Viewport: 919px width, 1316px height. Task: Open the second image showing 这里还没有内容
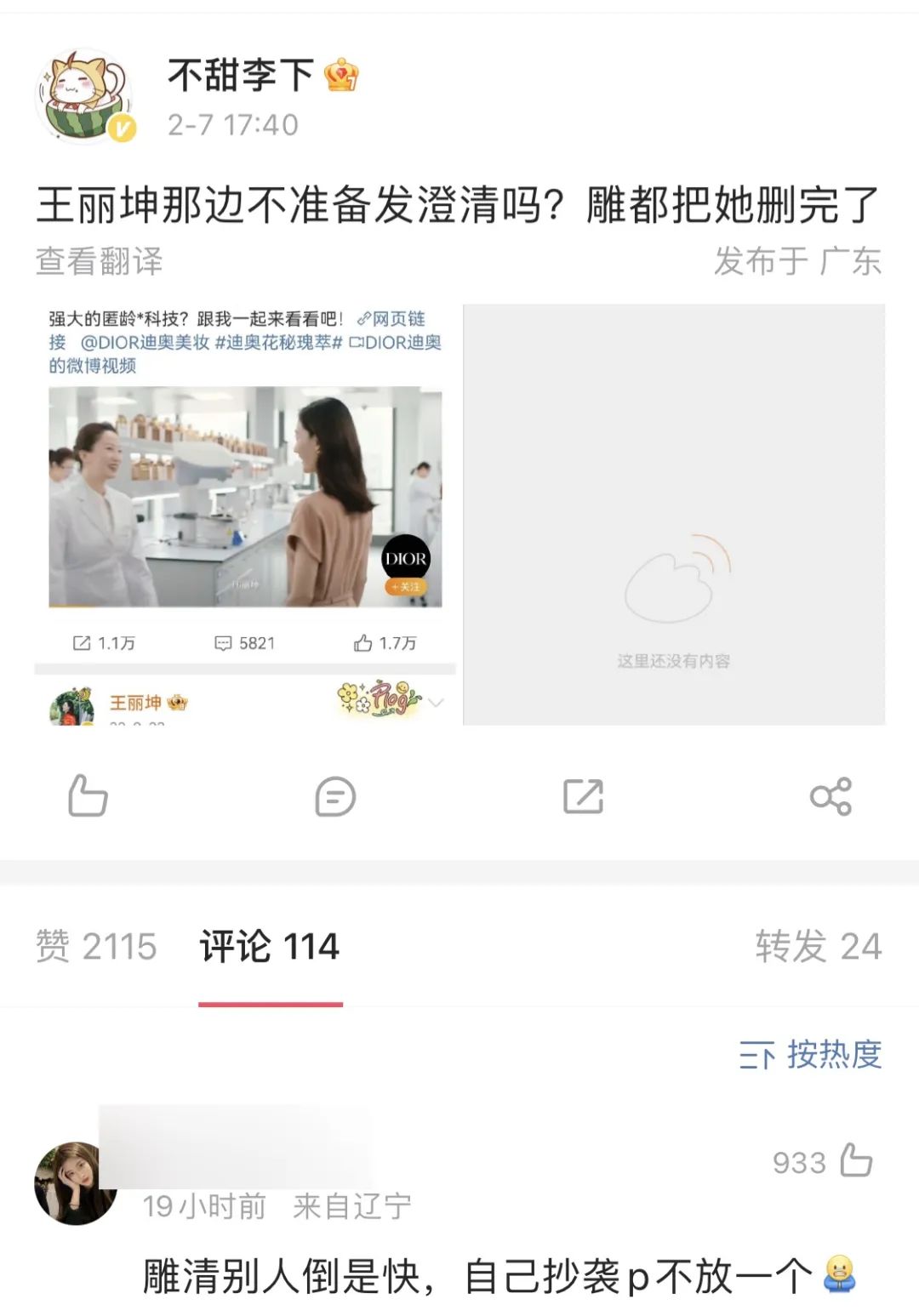[x=674, y=514]
